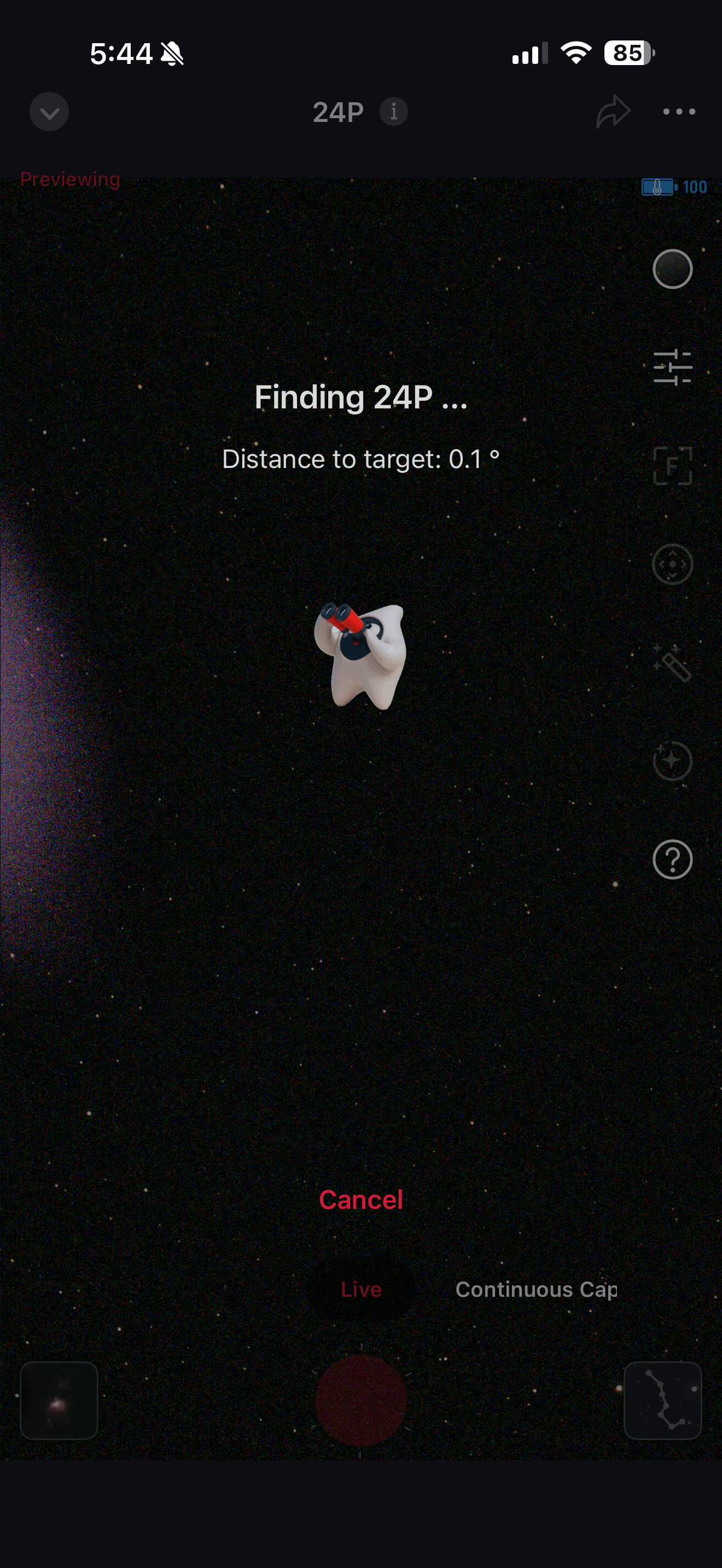722x1568 pixels.
Task: Open the help question mark
Action: (x=672, y=859)
